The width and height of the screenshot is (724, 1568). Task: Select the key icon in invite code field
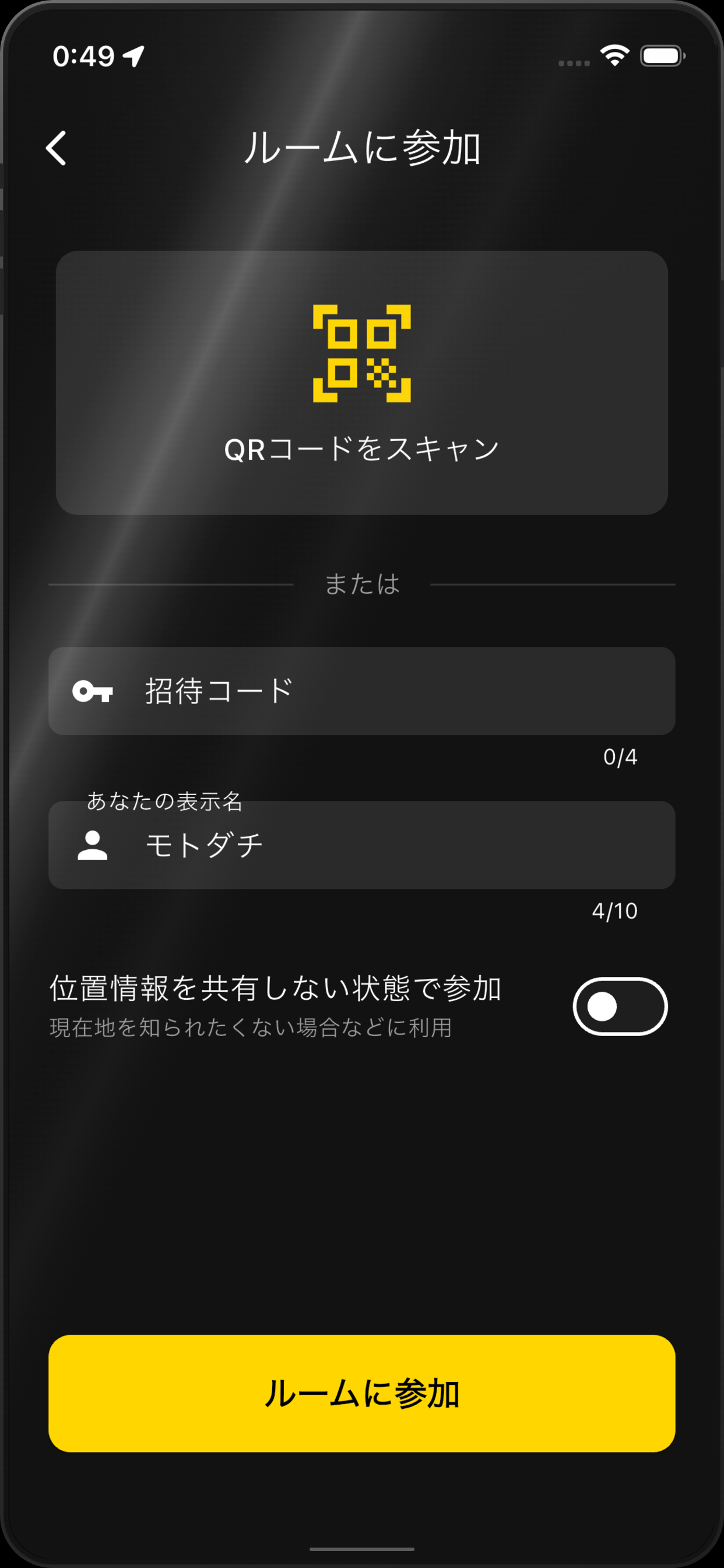tap(94, 691)
